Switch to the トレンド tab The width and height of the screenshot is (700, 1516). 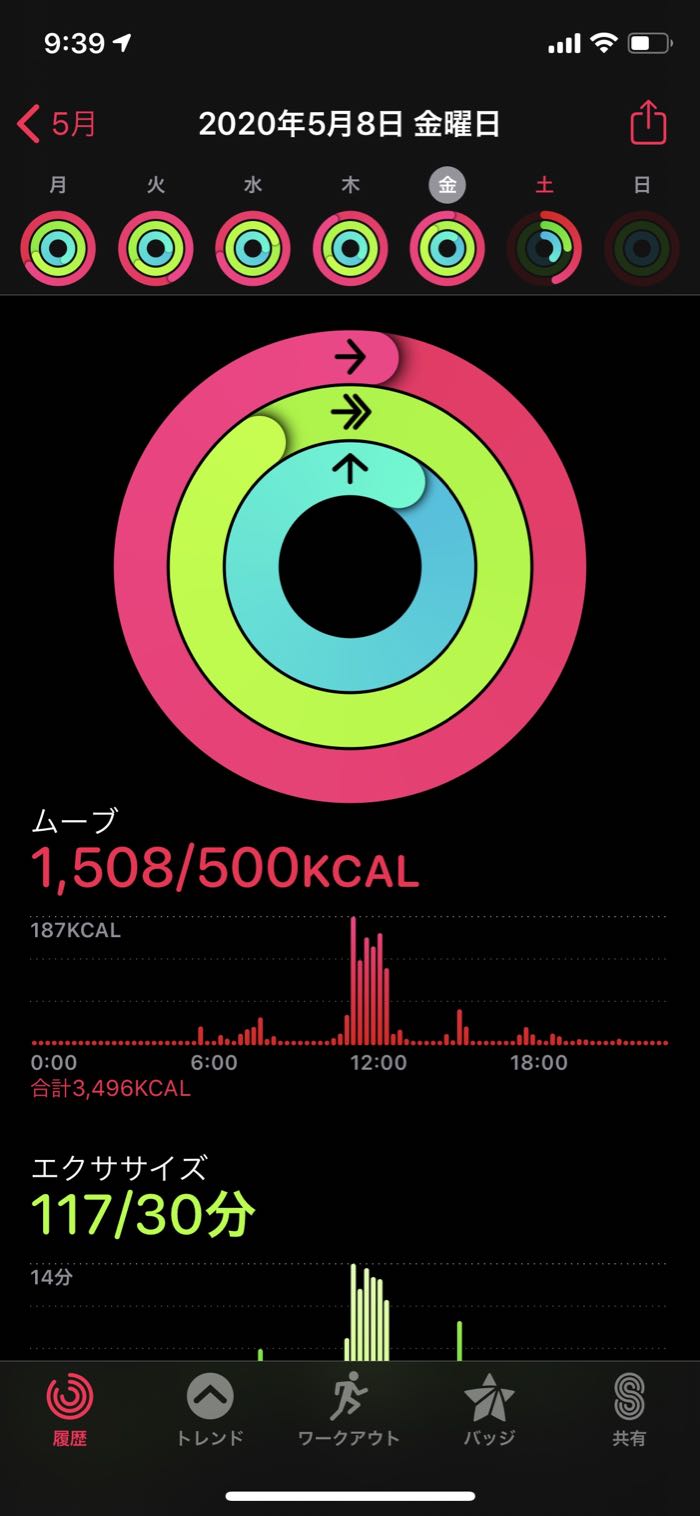click(210, 1410)
